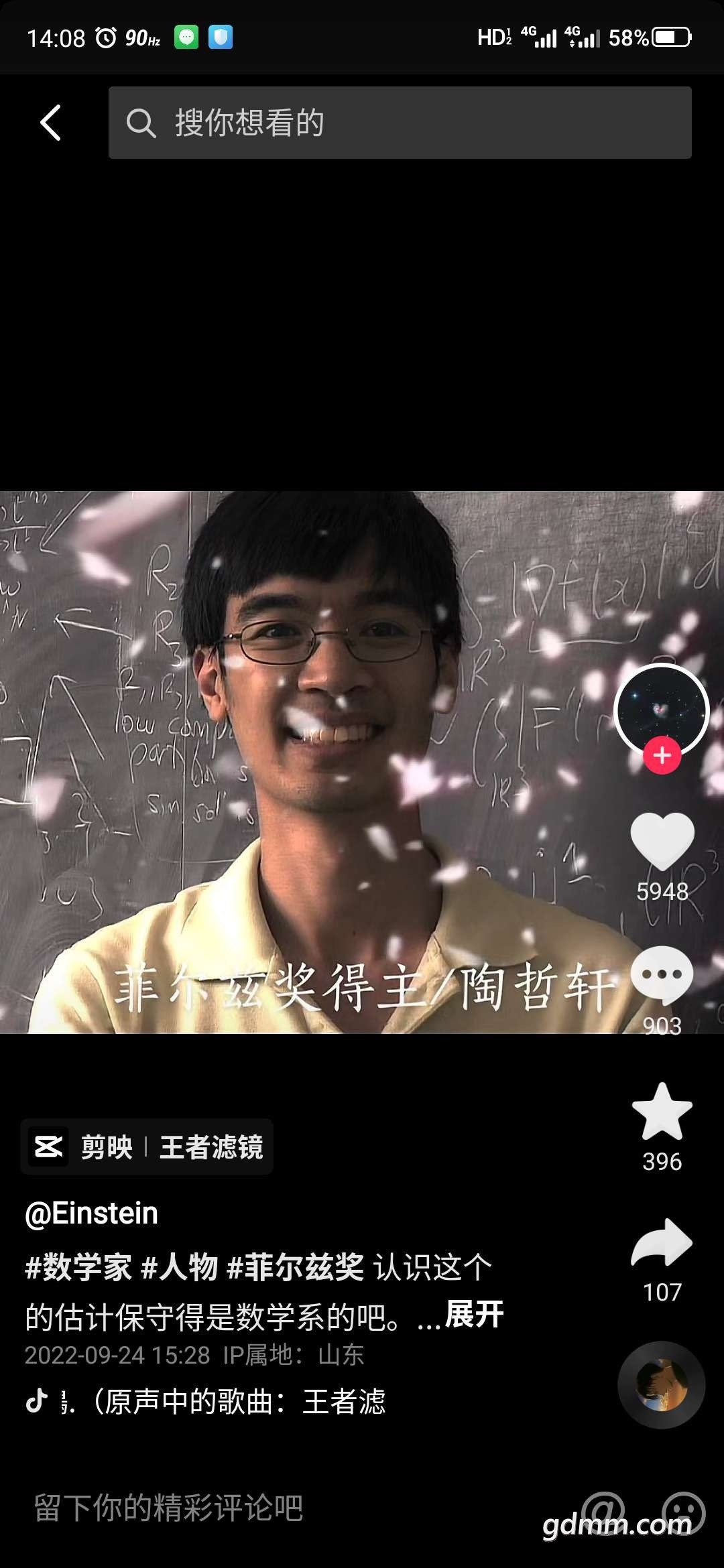Expand the caption with 展开

(474, 1314)
